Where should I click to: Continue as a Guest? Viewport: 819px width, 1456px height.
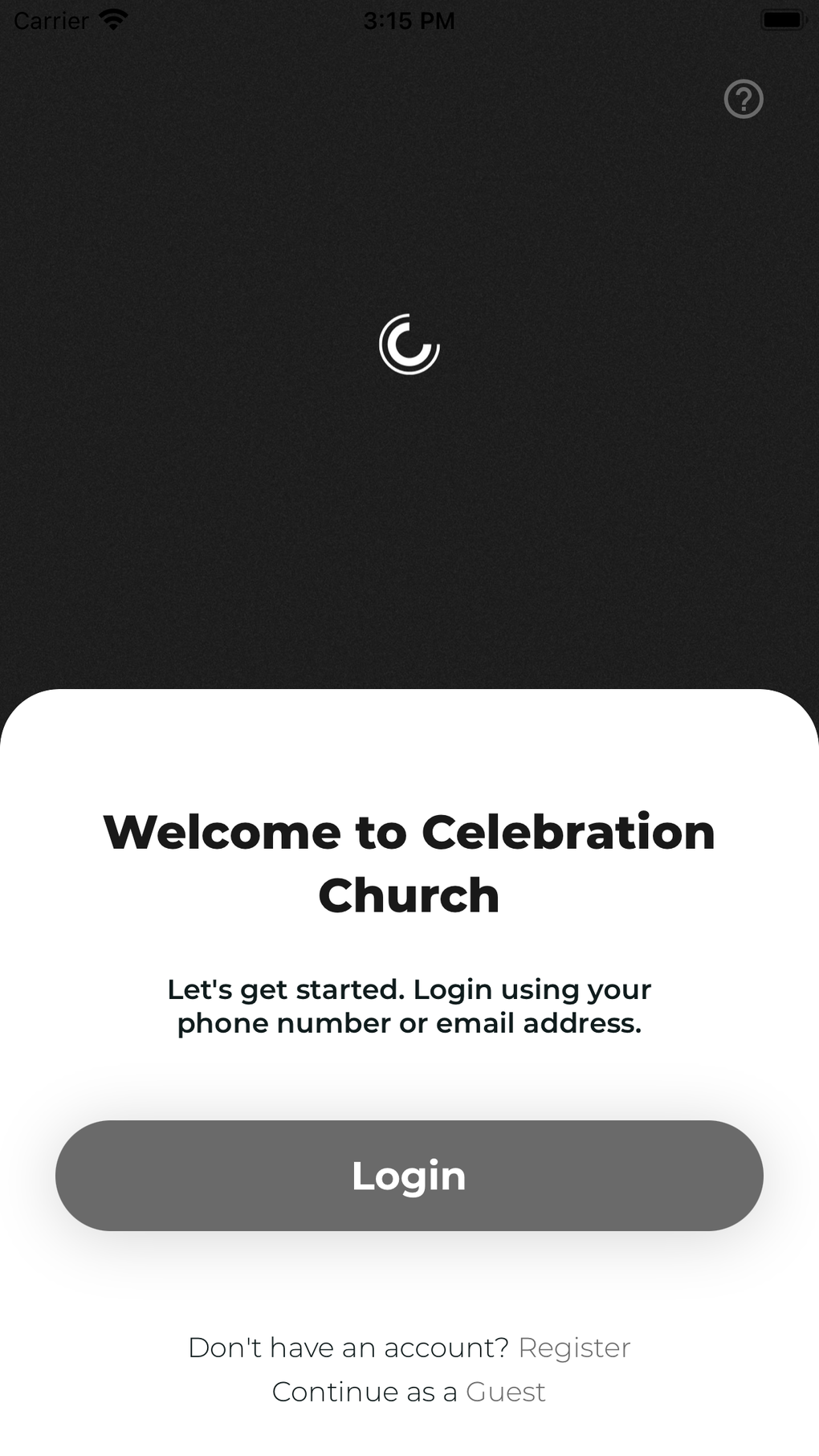[x=507, y=1392]
